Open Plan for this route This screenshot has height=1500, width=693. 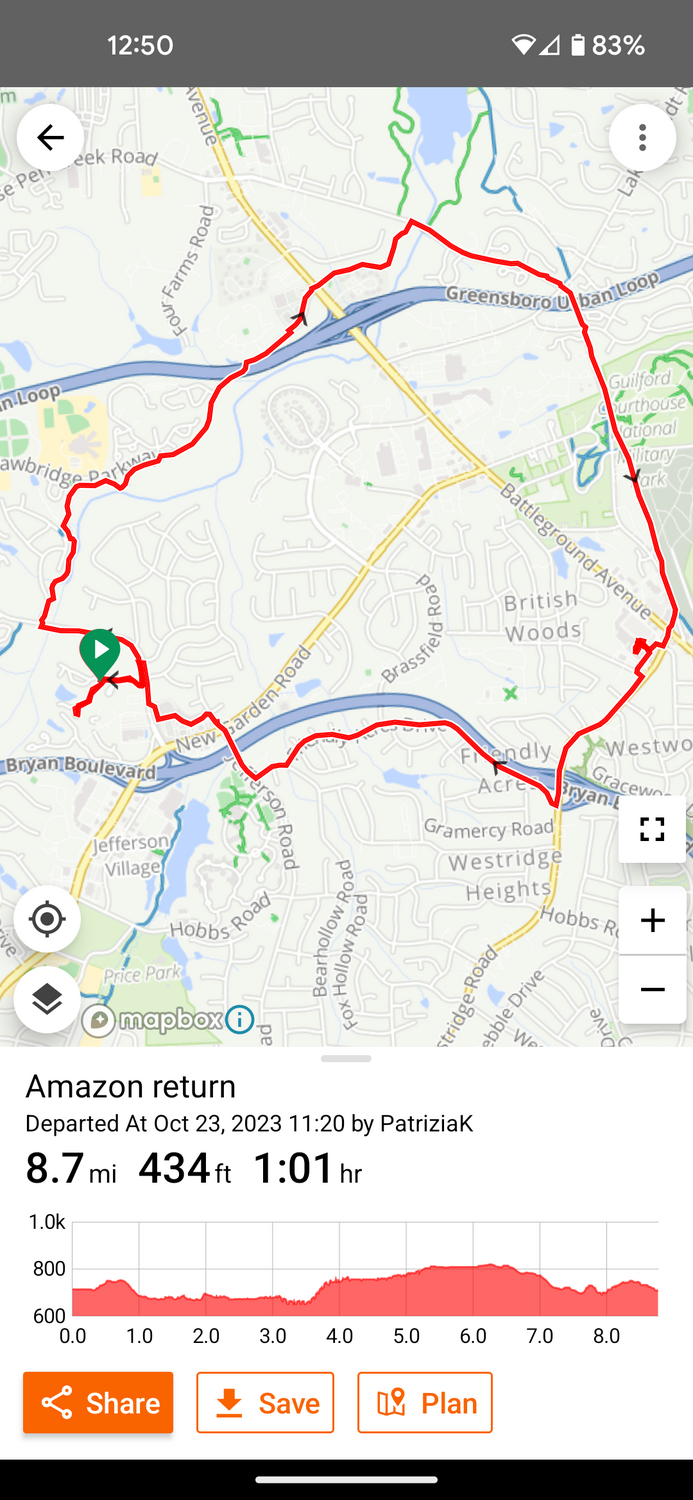pyautogui.click(x=425, y=1403)
